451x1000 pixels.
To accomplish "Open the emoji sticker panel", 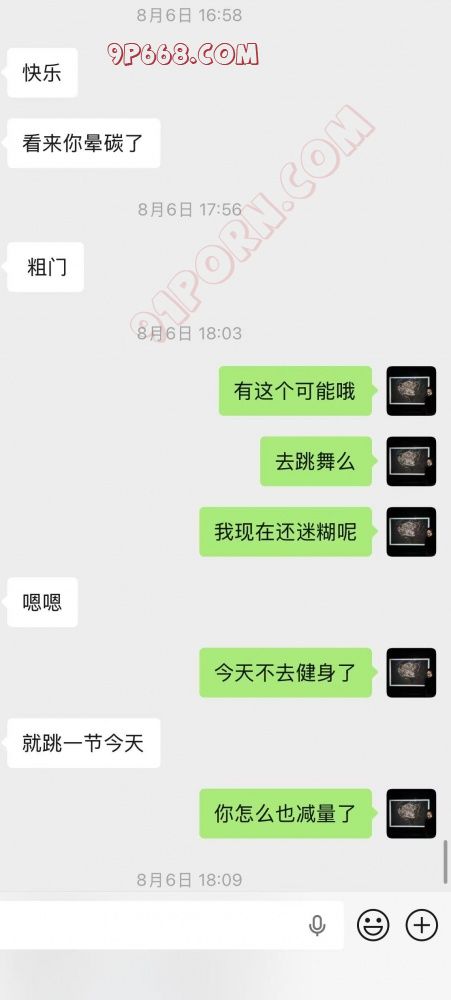I will tap(373, 925).
